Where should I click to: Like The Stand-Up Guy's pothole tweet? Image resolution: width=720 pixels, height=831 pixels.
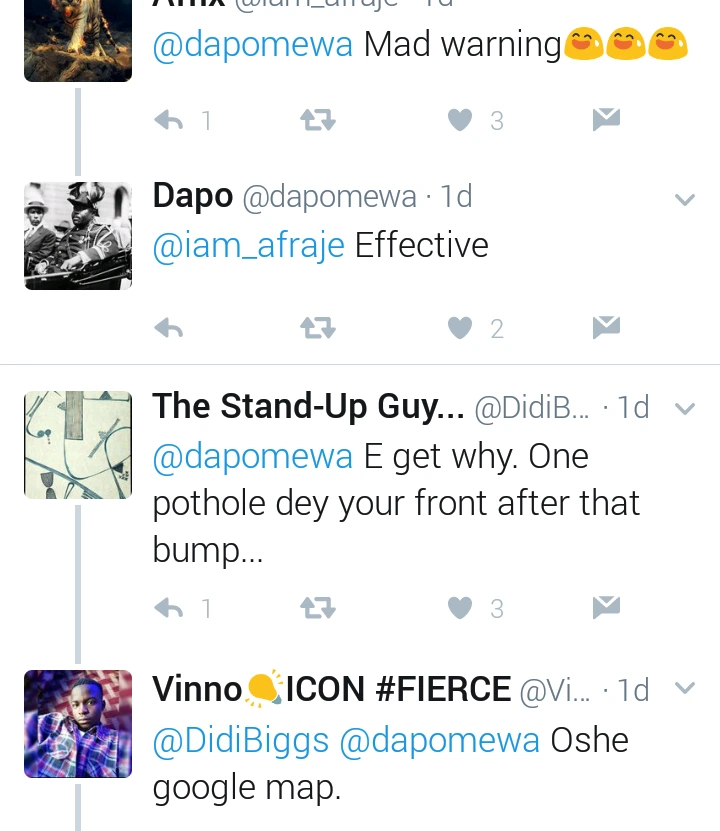(460, 608)
